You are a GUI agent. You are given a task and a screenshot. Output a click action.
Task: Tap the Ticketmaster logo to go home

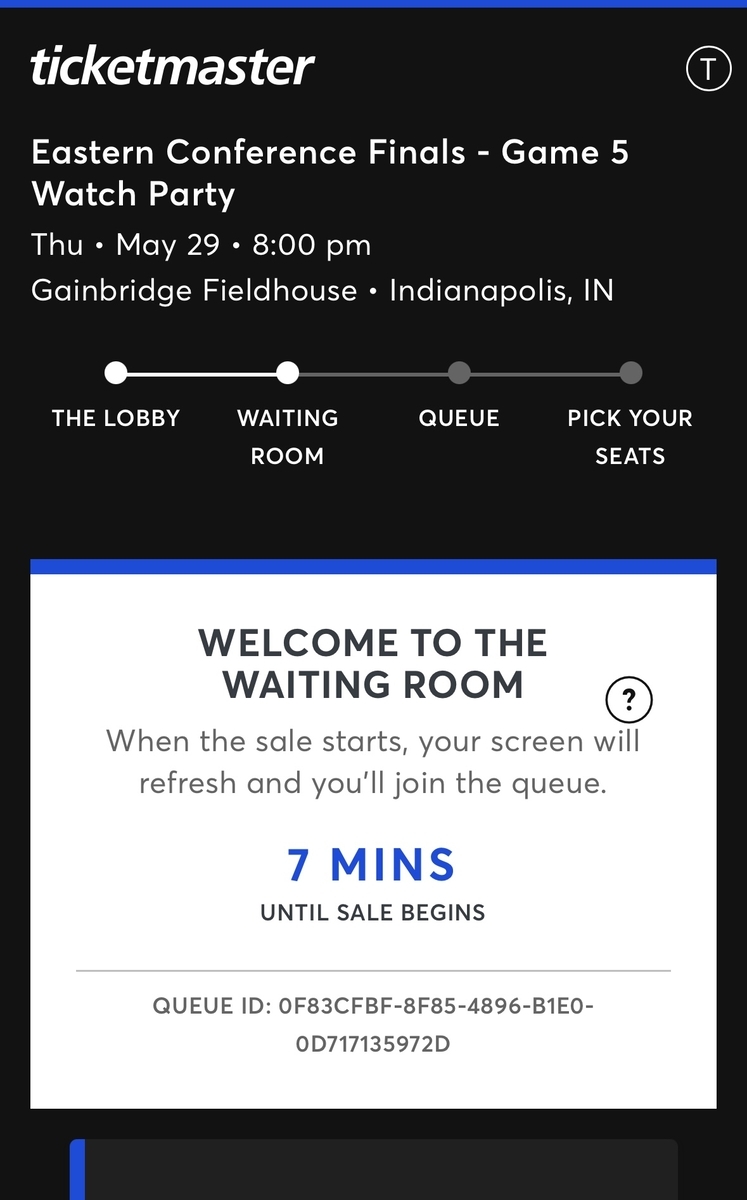point(172,68)
